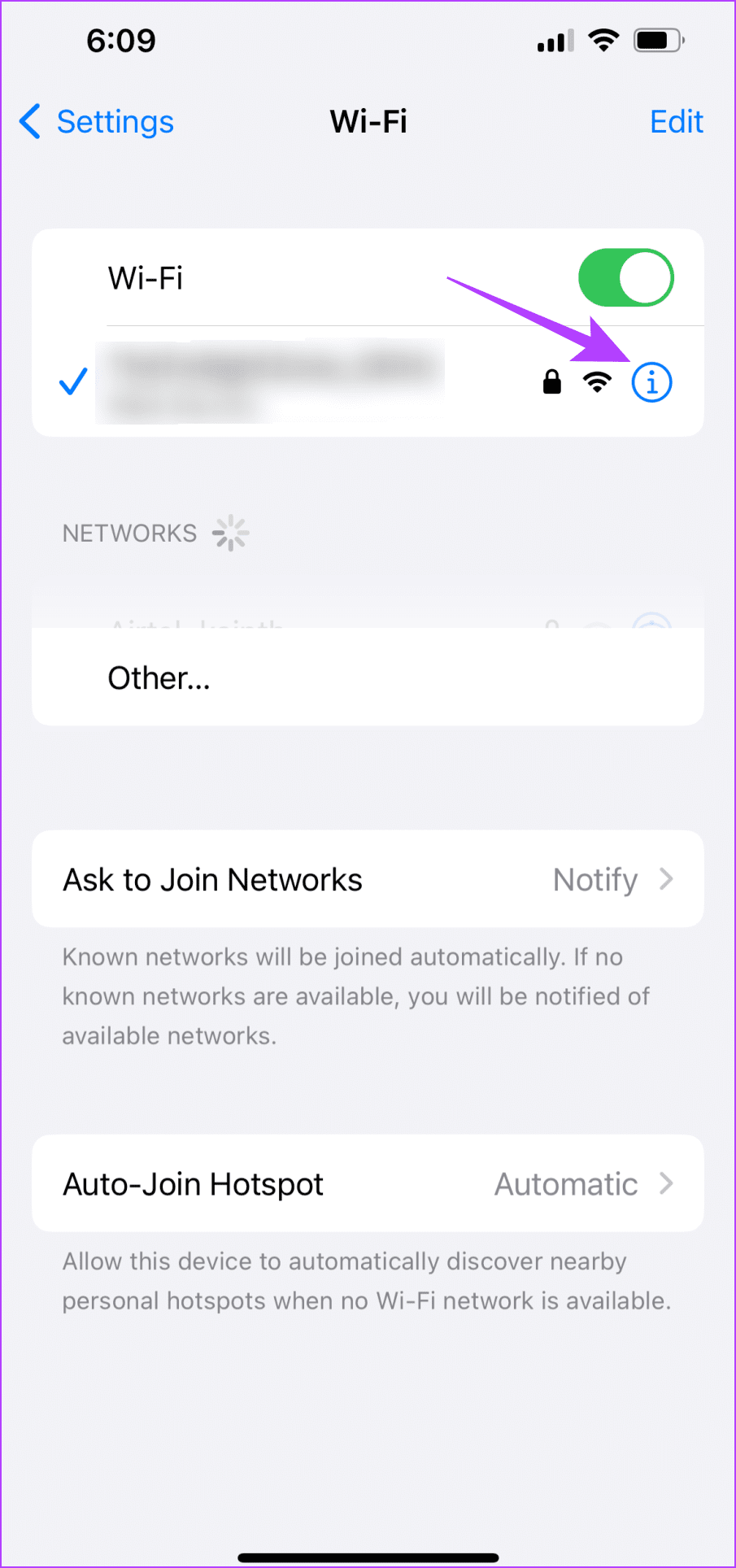This screenshot has height=1568, width=736.
Task: Choose Other… to join a network
Action: [159, 678]
